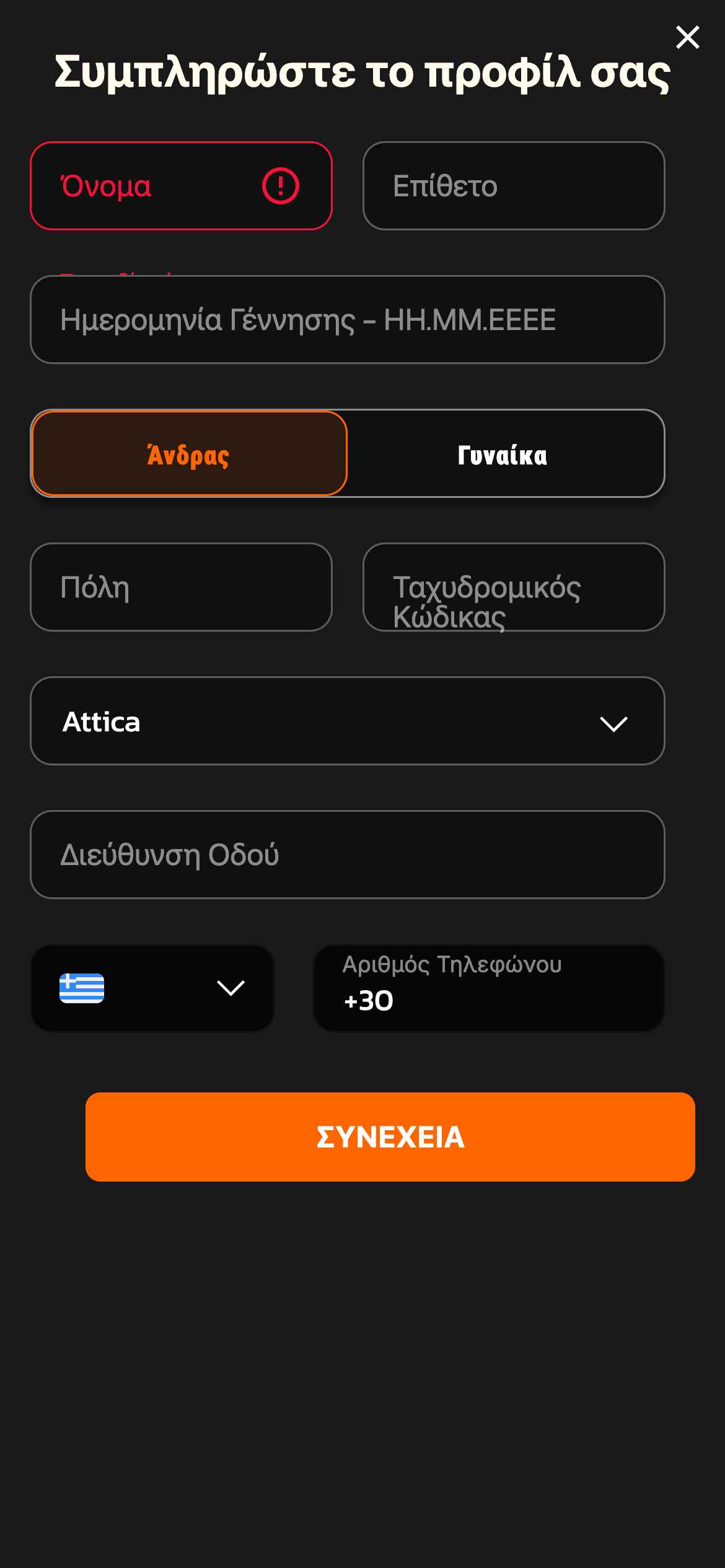725x1568 pixels.
Task: Tap the Πόλη city field
Action: (x=181, y=587)
